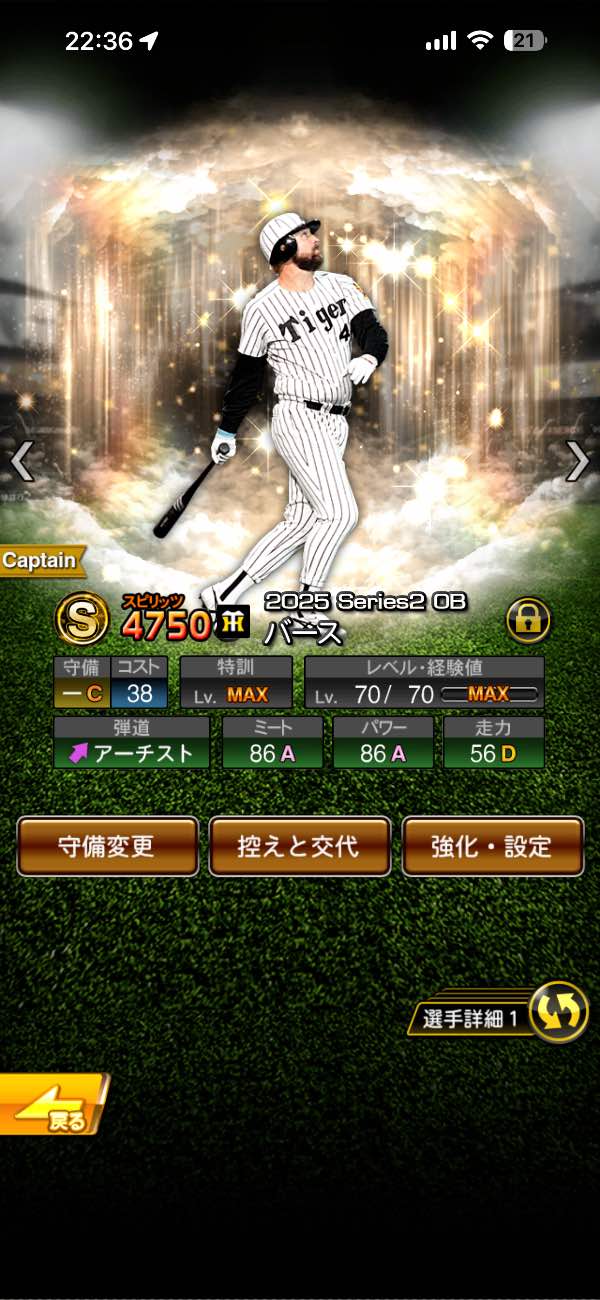Toggle the player lock icon
Viewport: 600px width, 1300px height.
pos(528,621)
